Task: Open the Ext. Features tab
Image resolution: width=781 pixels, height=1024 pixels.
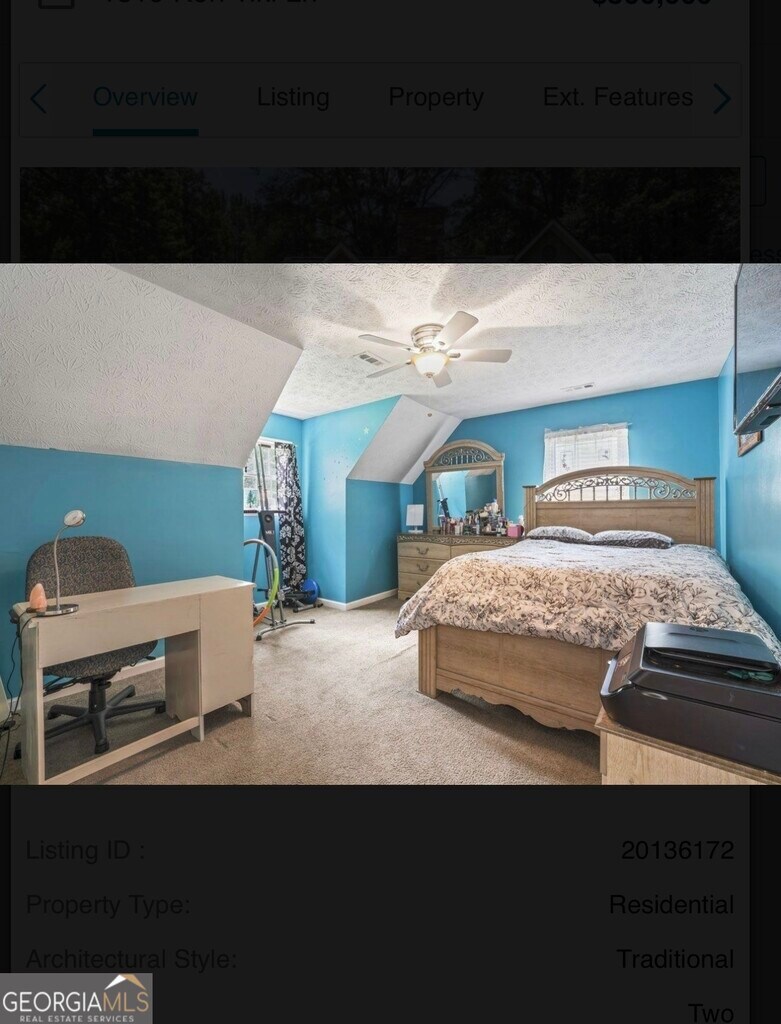Action: coord(618,98)
